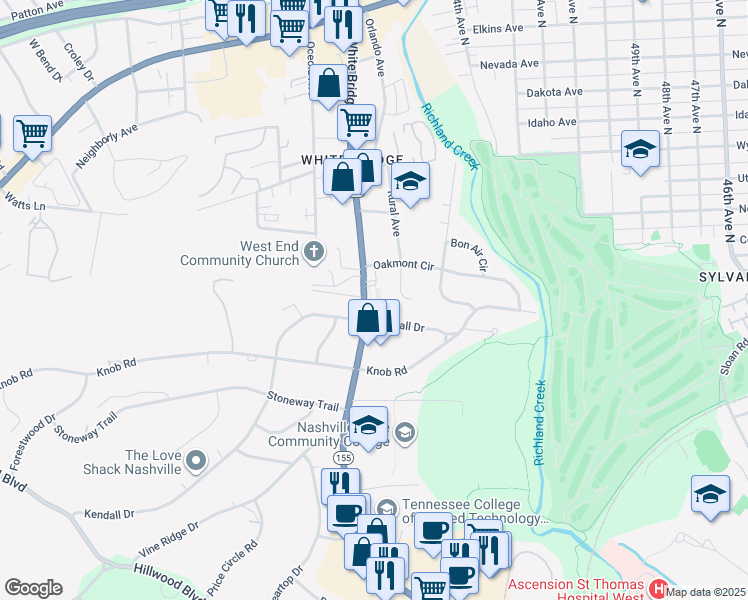The height and width of the screenshot is (600, 748).
Task: Tap the restaurant marker above Kendall Dr
Action: click(340, 485)
